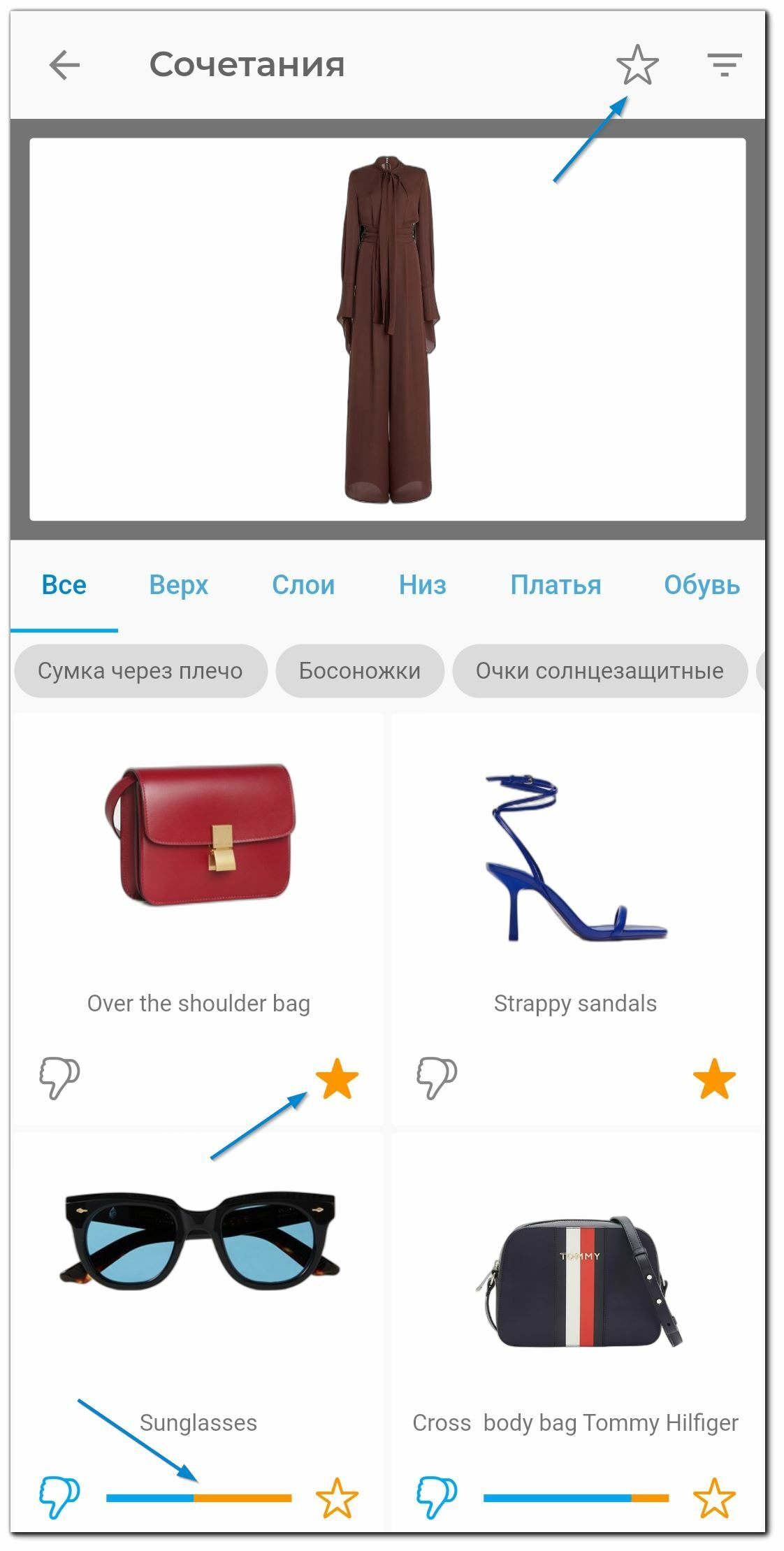Switch to the Обувь tab
The image size is (784, 1551).
(702, 585)
